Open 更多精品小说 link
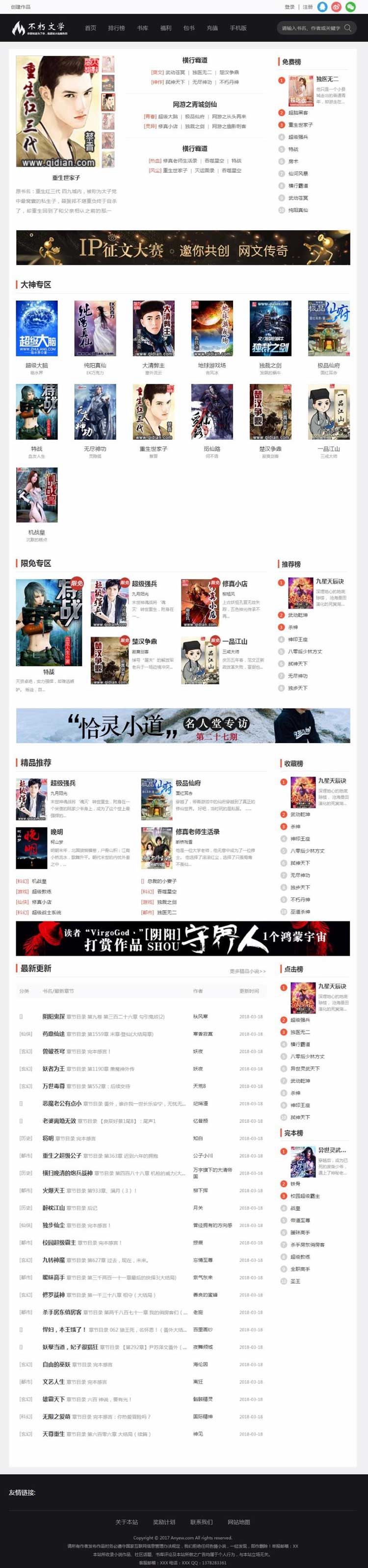 pyautogui.click(x=247, y=971)
